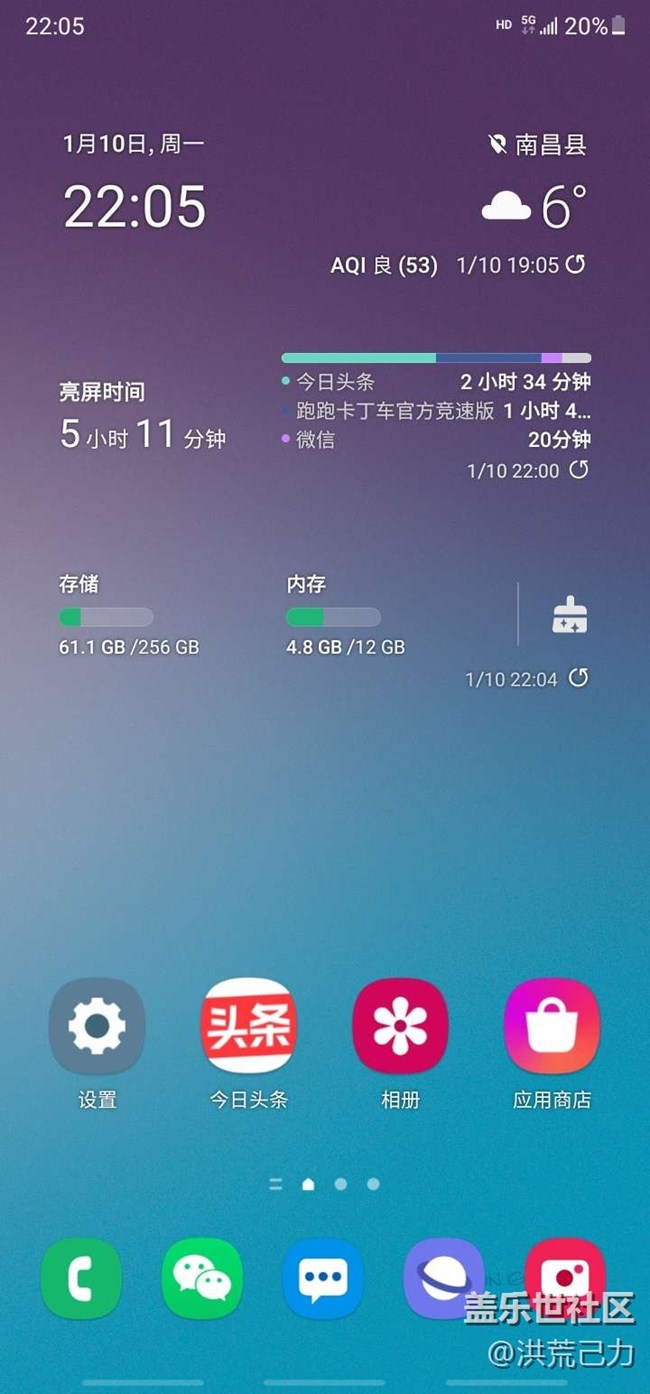Refresh the screen time widget

point(578,469)
